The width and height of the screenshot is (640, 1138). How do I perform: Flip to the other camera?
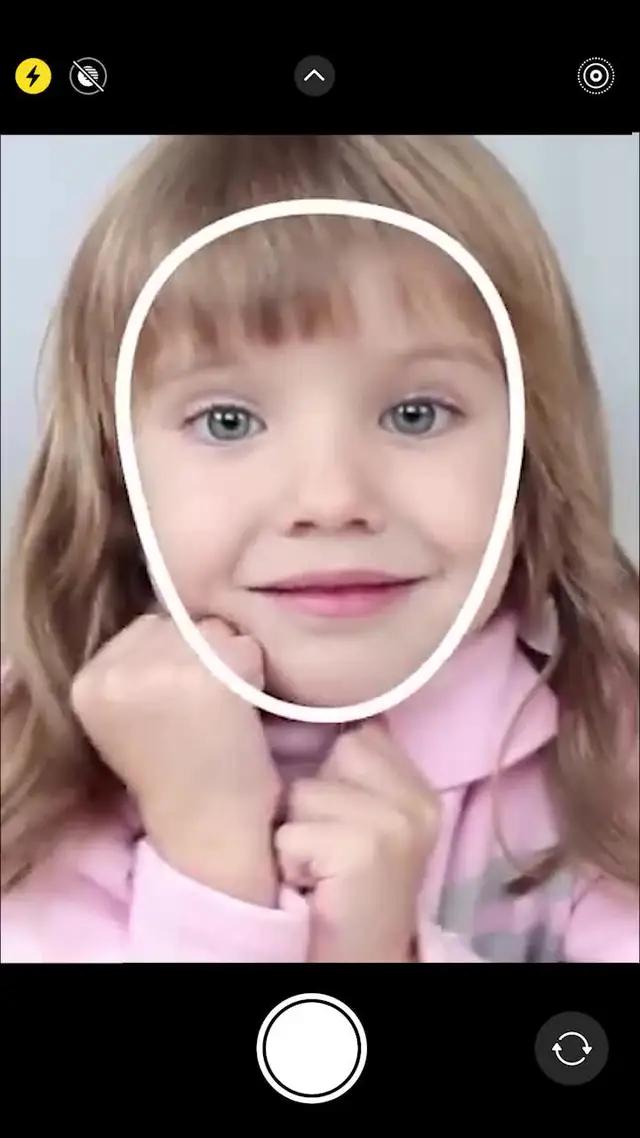click(x=571, y=1048)
